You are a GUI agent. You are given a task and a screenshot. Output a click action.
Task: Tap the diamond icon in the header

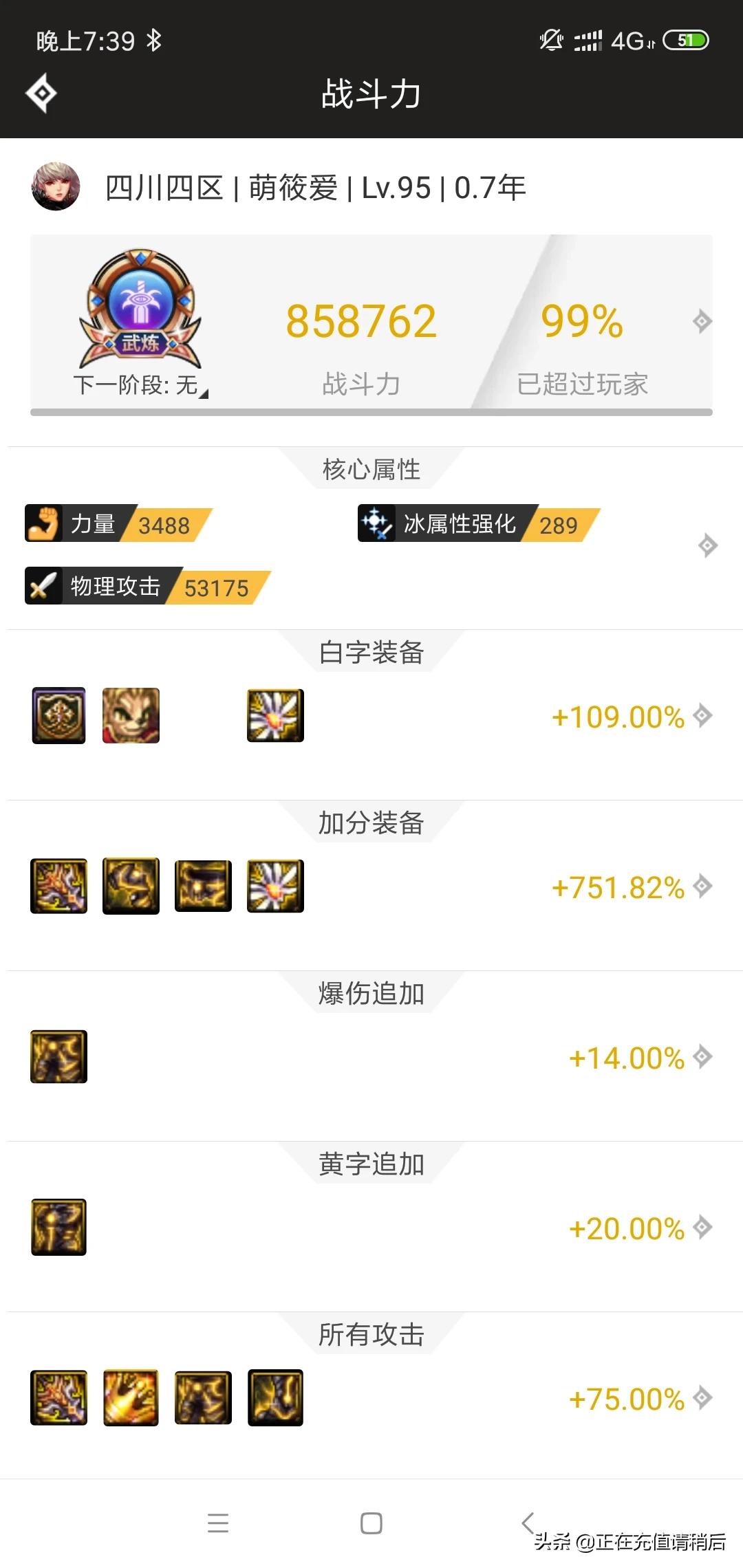pos(41,93)
